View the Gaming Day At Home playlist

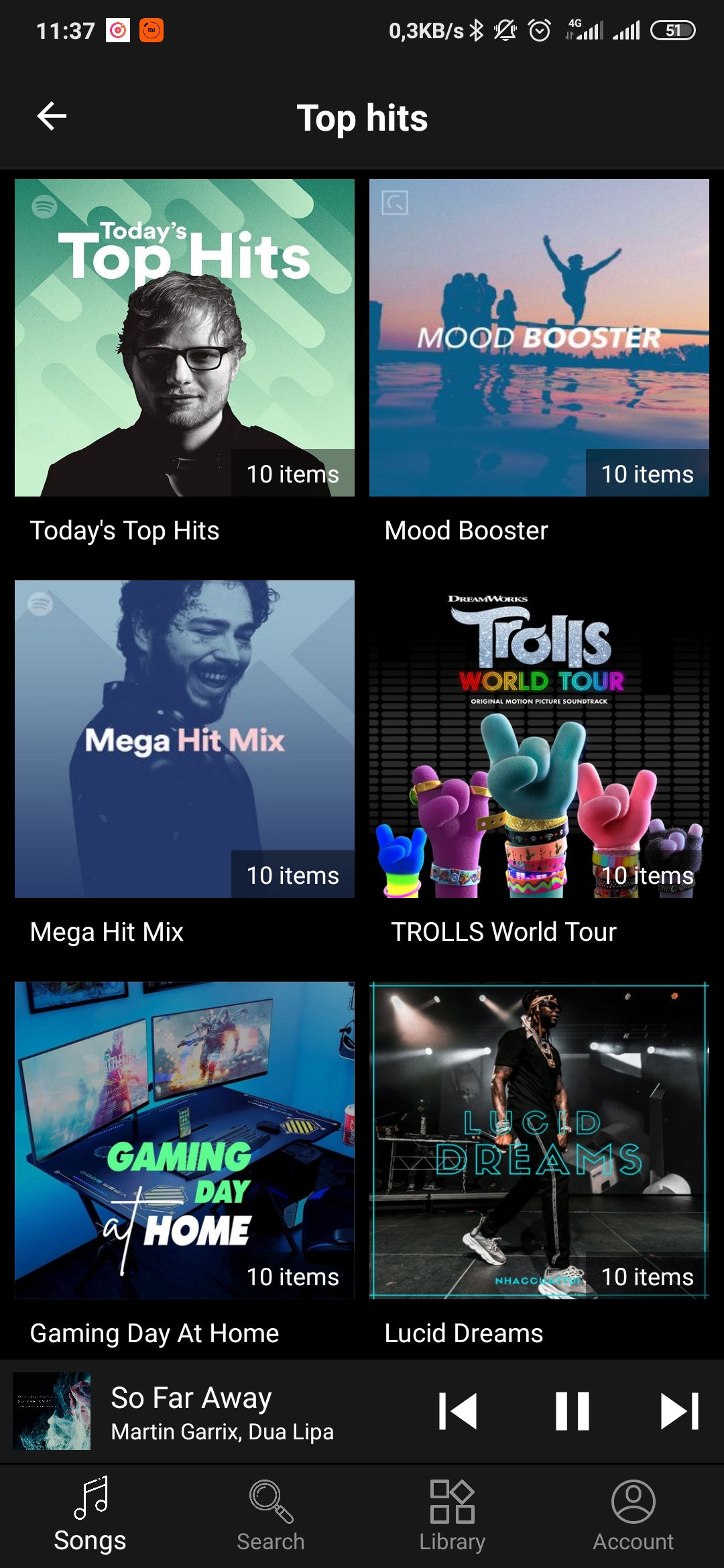pos(184,1140)
